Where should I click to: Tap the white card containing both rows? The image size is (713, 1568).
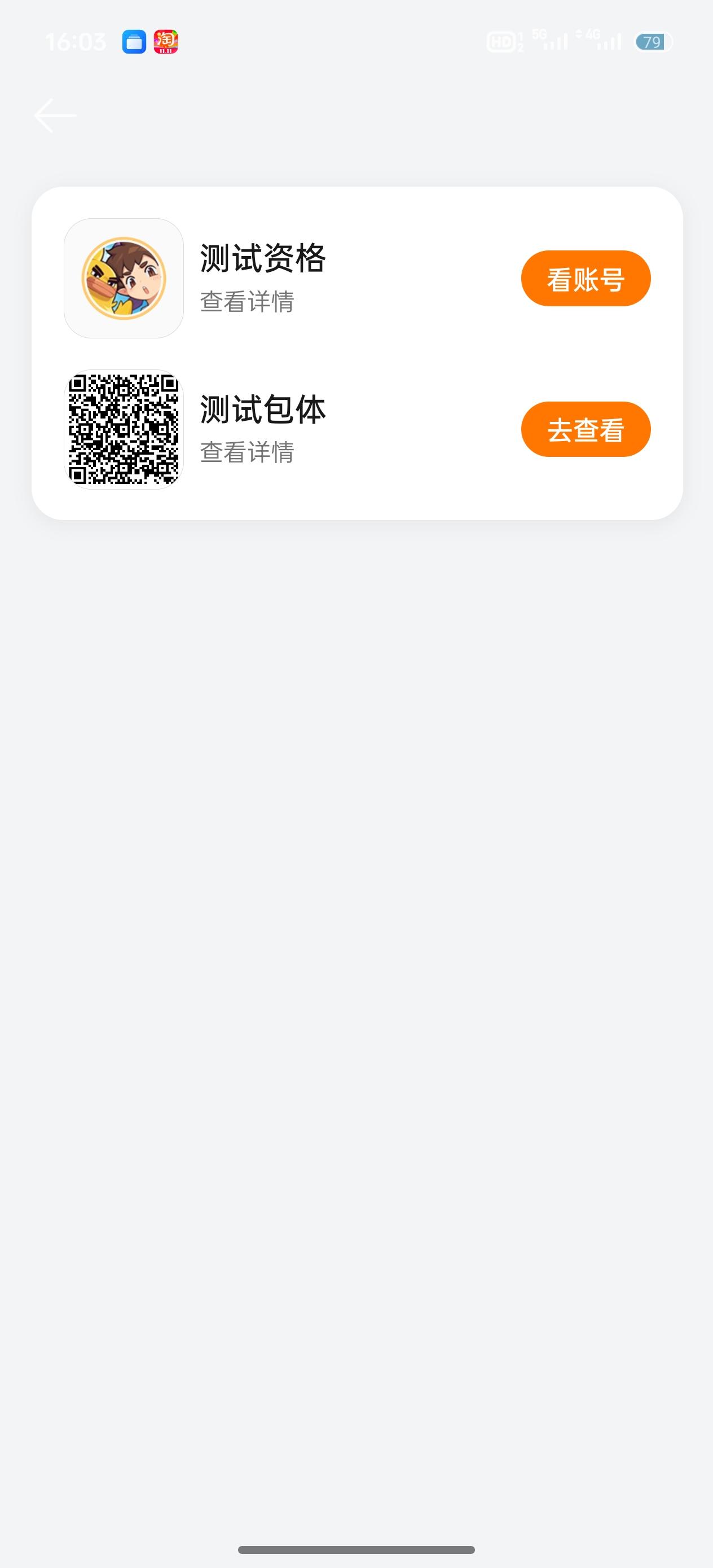pos(356,353)
